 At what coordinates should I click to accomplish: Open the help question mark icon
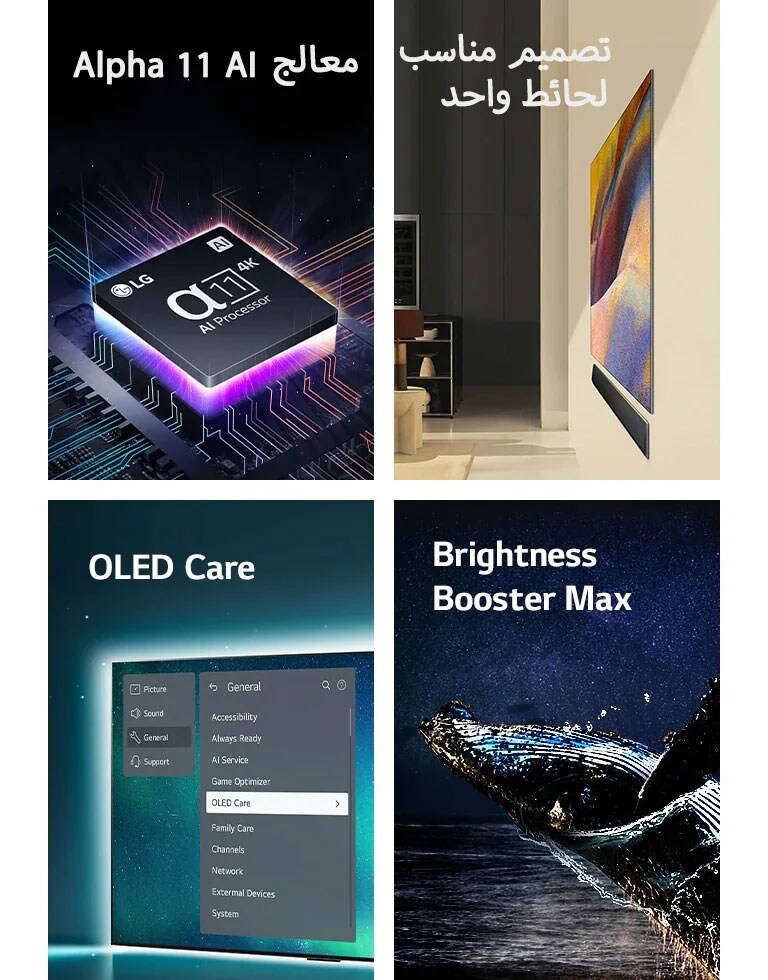click(342, 685)
